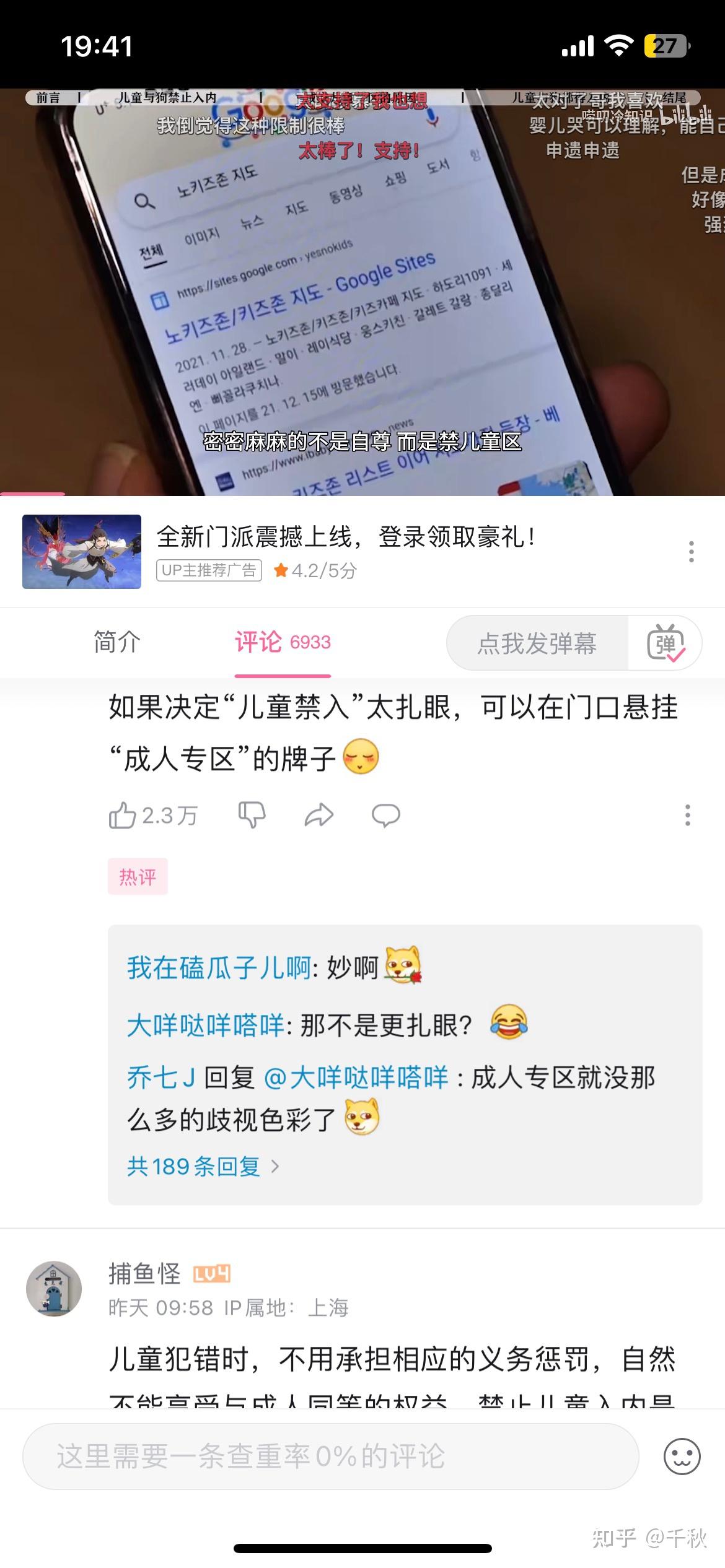725x1568 pixels.
Task: Write a comment in the bottom field
Action: coord(330,1456)
